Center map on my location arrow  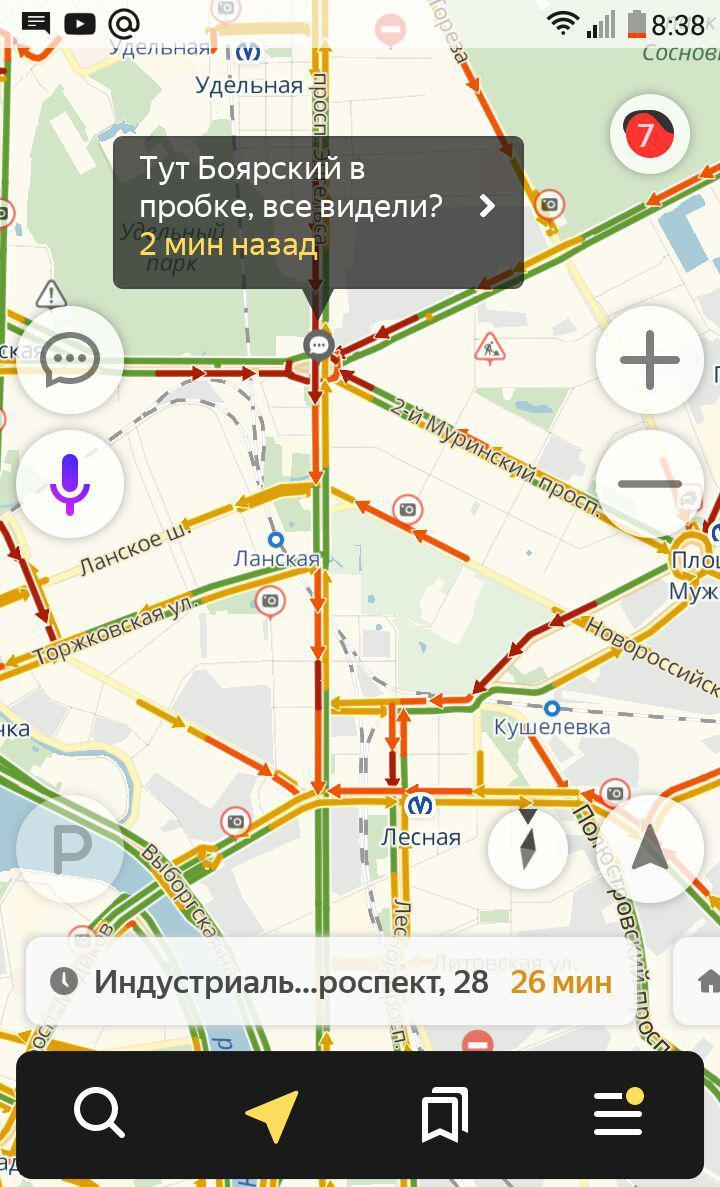click(649, 849)
